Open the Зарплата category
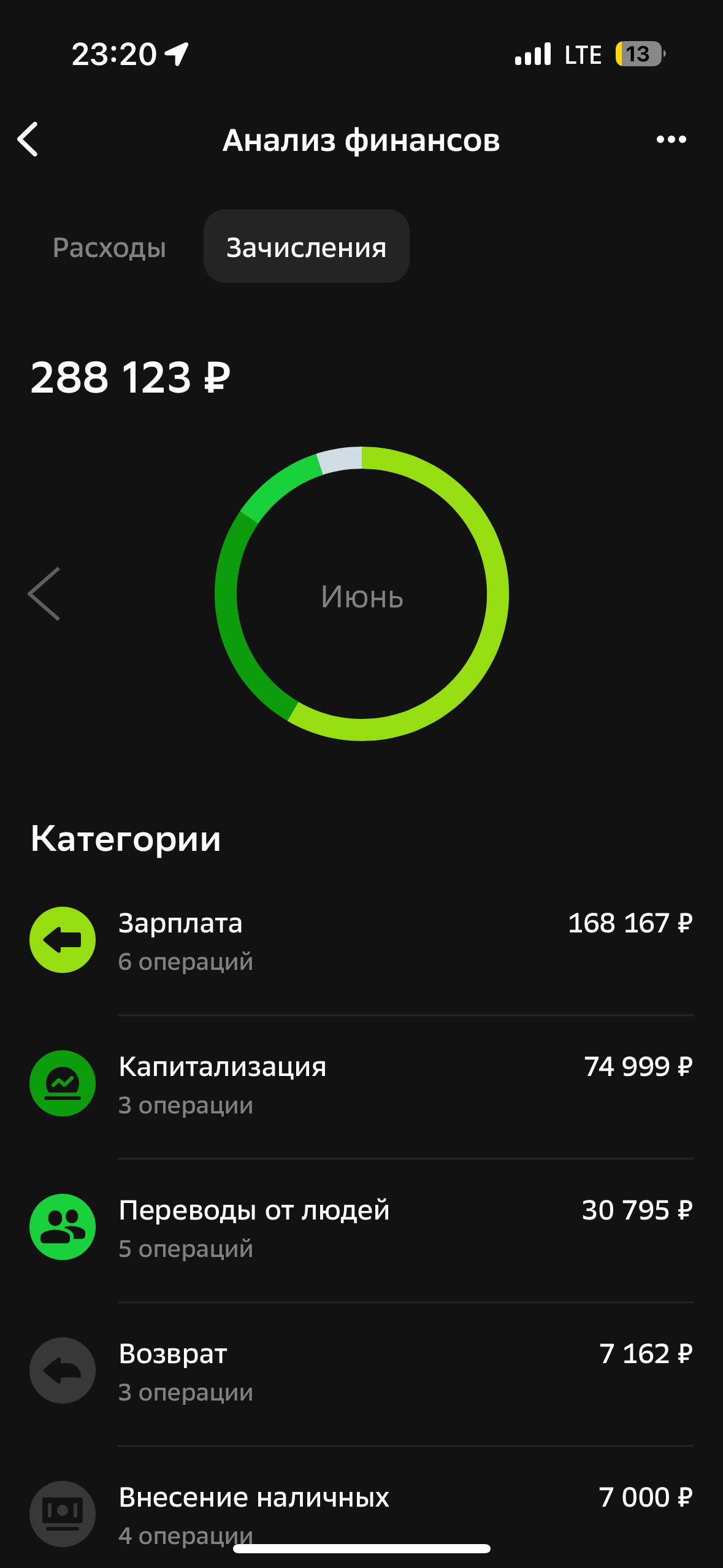Screen dimensions: 723x1568 click(362, 941)
